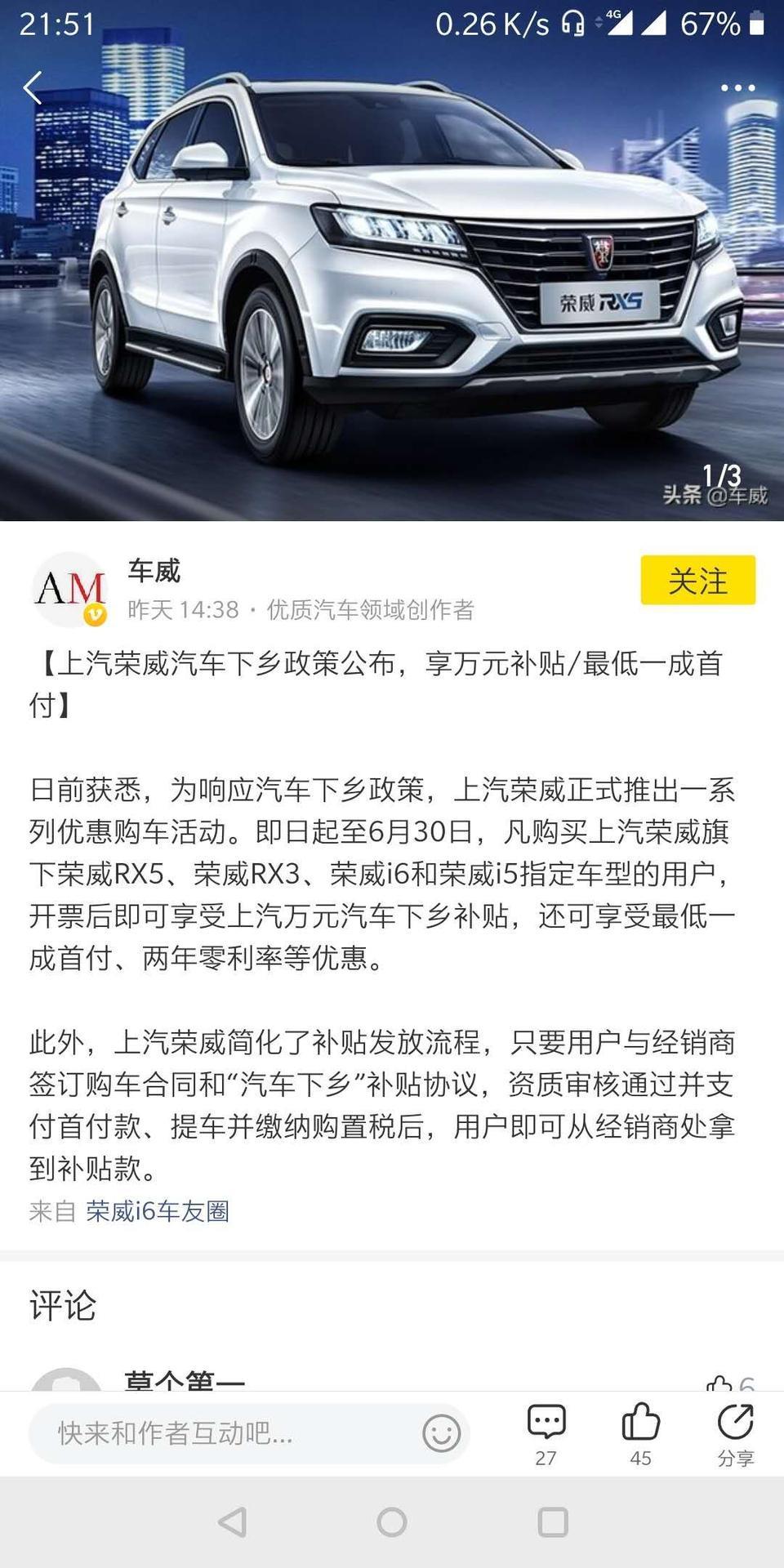Go back using the top-left arrow

[x=33, y=87]
